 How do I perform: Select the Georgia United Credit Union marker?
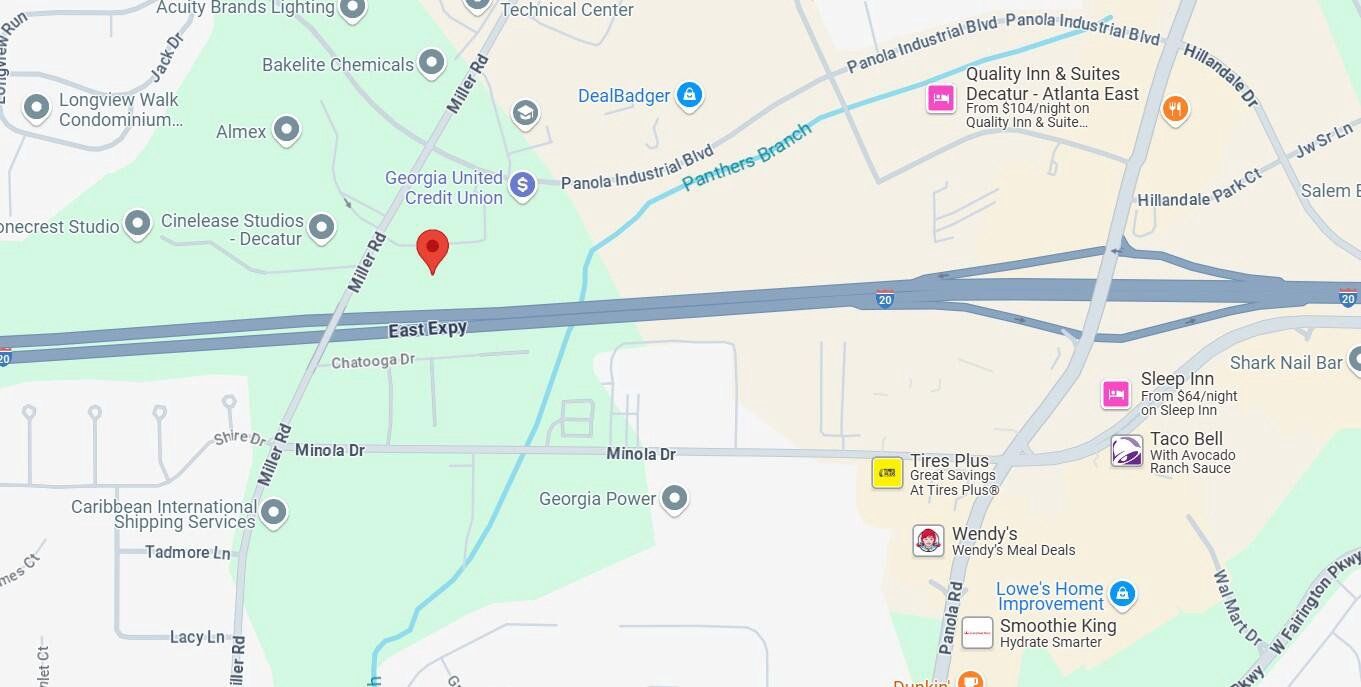(x=522, y=184)
